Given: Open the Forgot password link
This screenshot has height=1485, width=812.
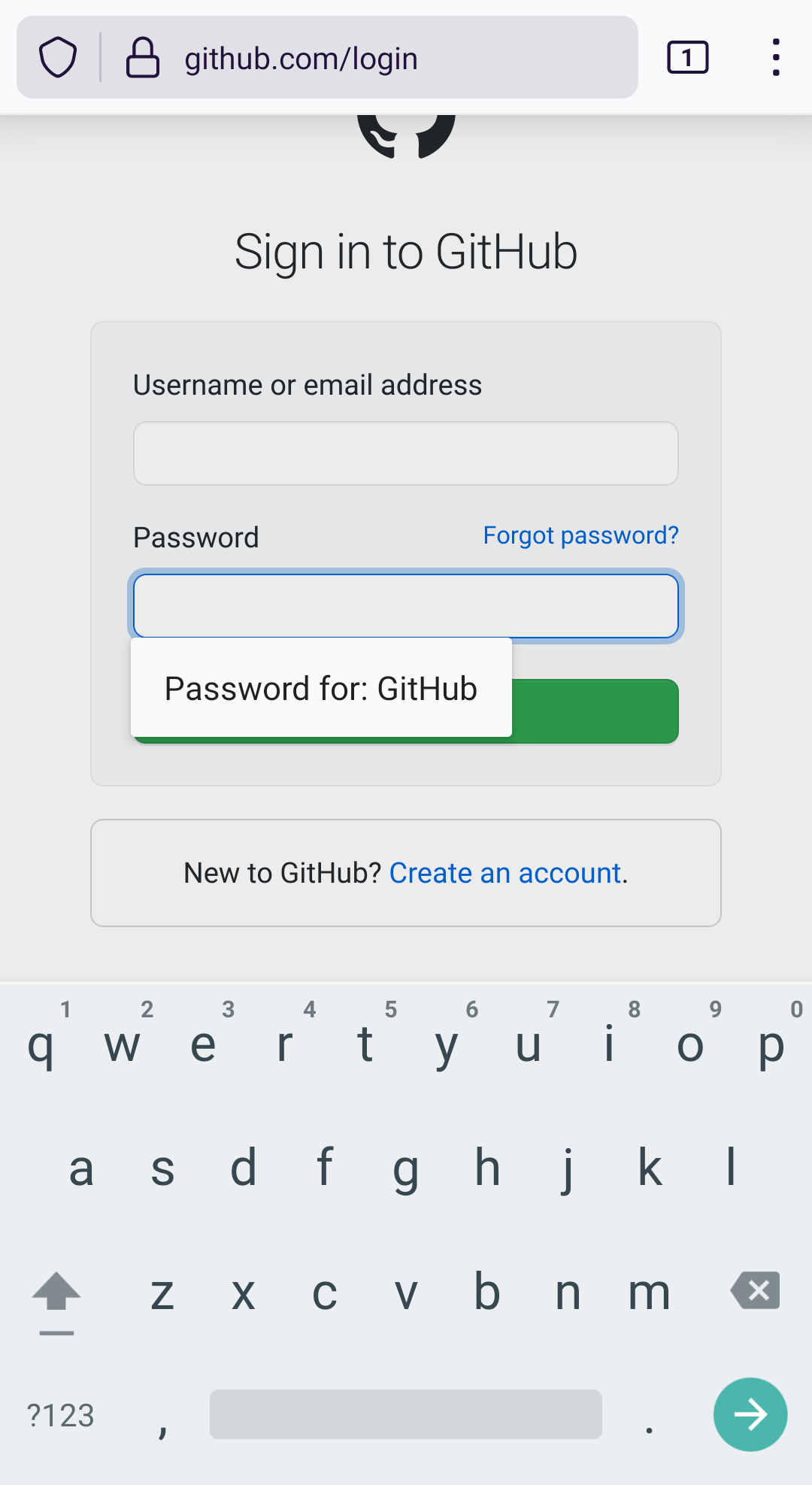Looking at the screenshot, I should pyautogui.click(x=580, y=535).
